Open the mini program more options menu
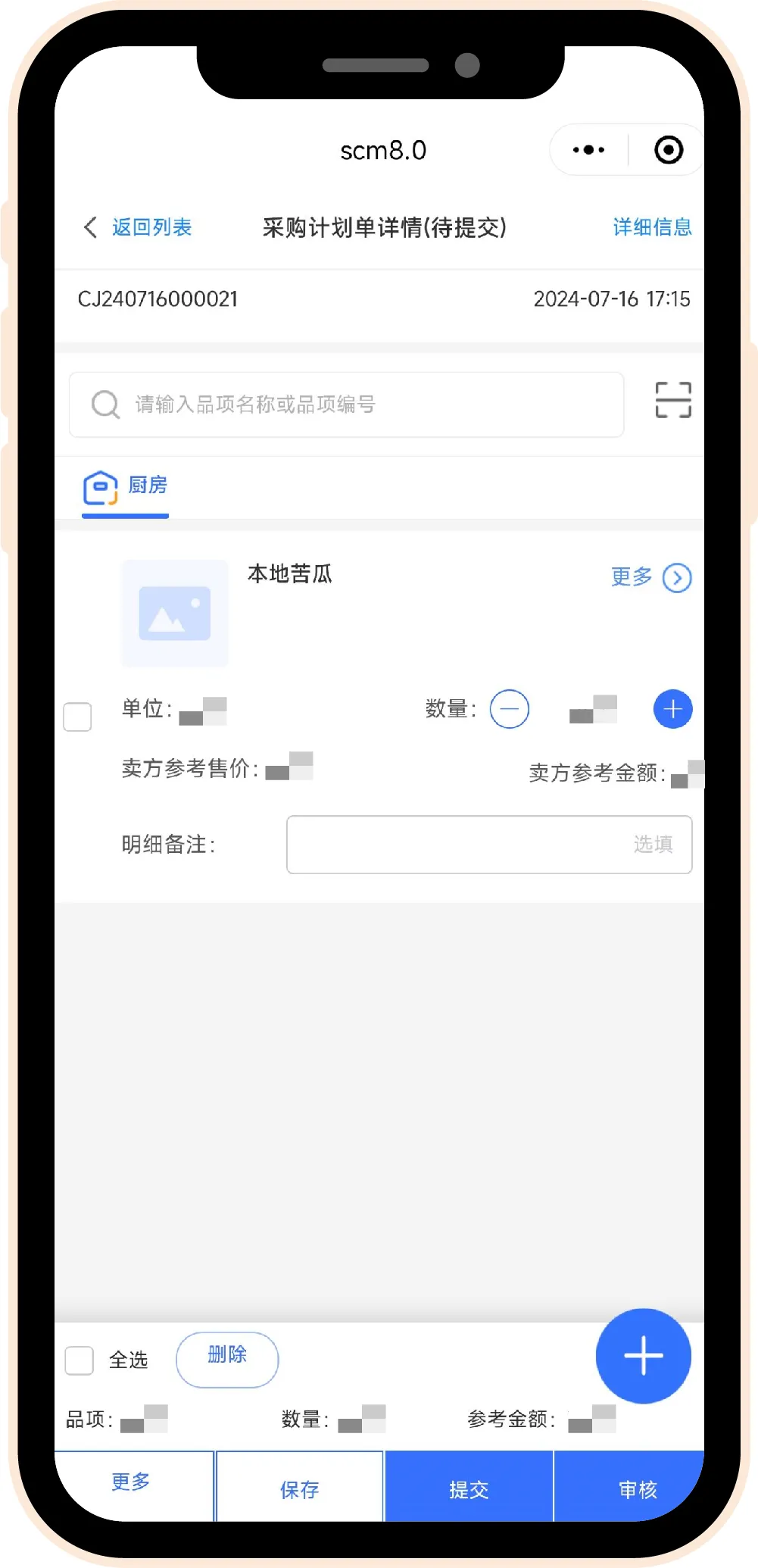Screen dimensions: 758x1568 (x=589, y=150)
